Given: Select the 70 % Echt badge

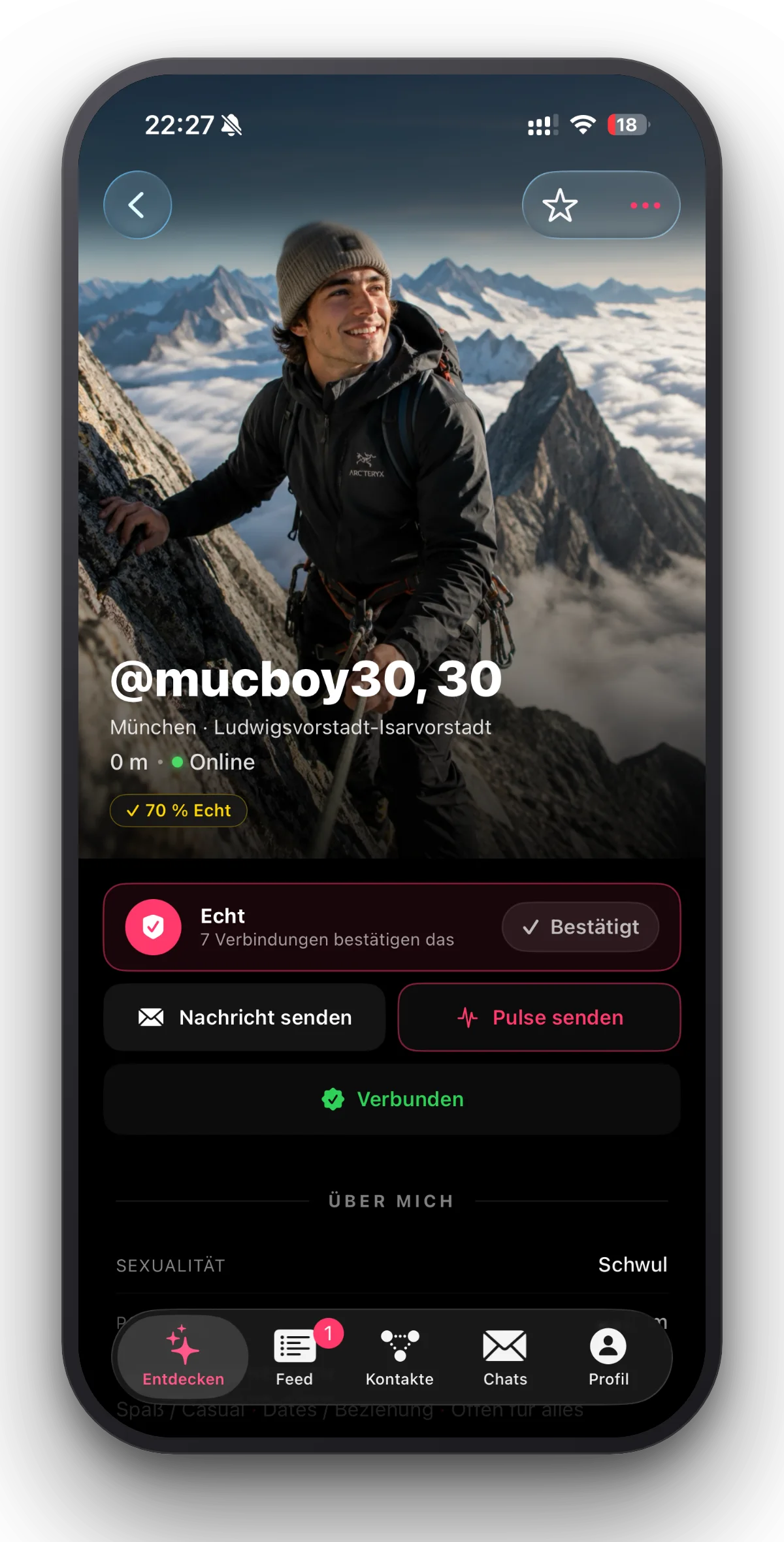Looking at the screenshot, I should tap(178, 810).
